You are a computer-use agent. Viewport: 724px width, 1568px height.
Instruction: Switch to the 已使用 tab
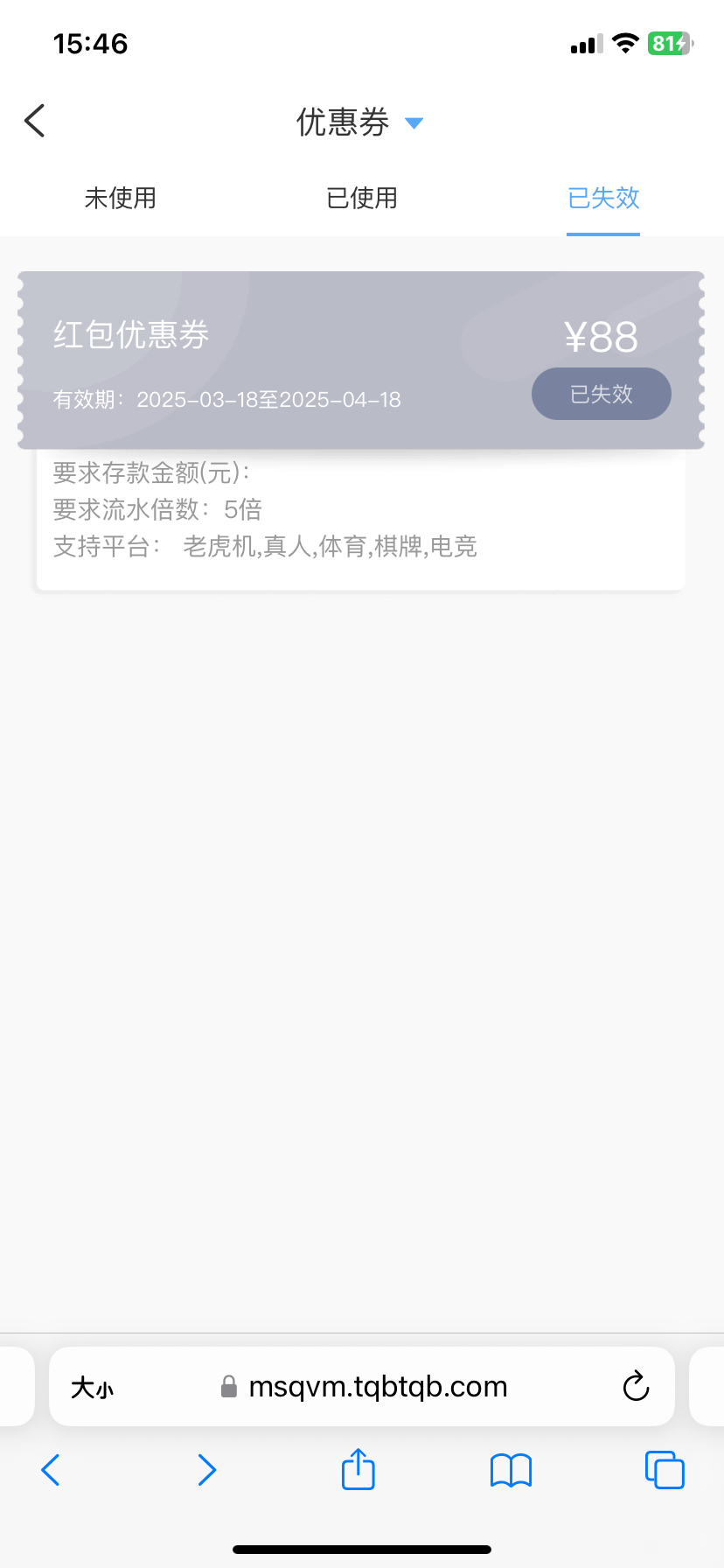[x=362, y=198]
